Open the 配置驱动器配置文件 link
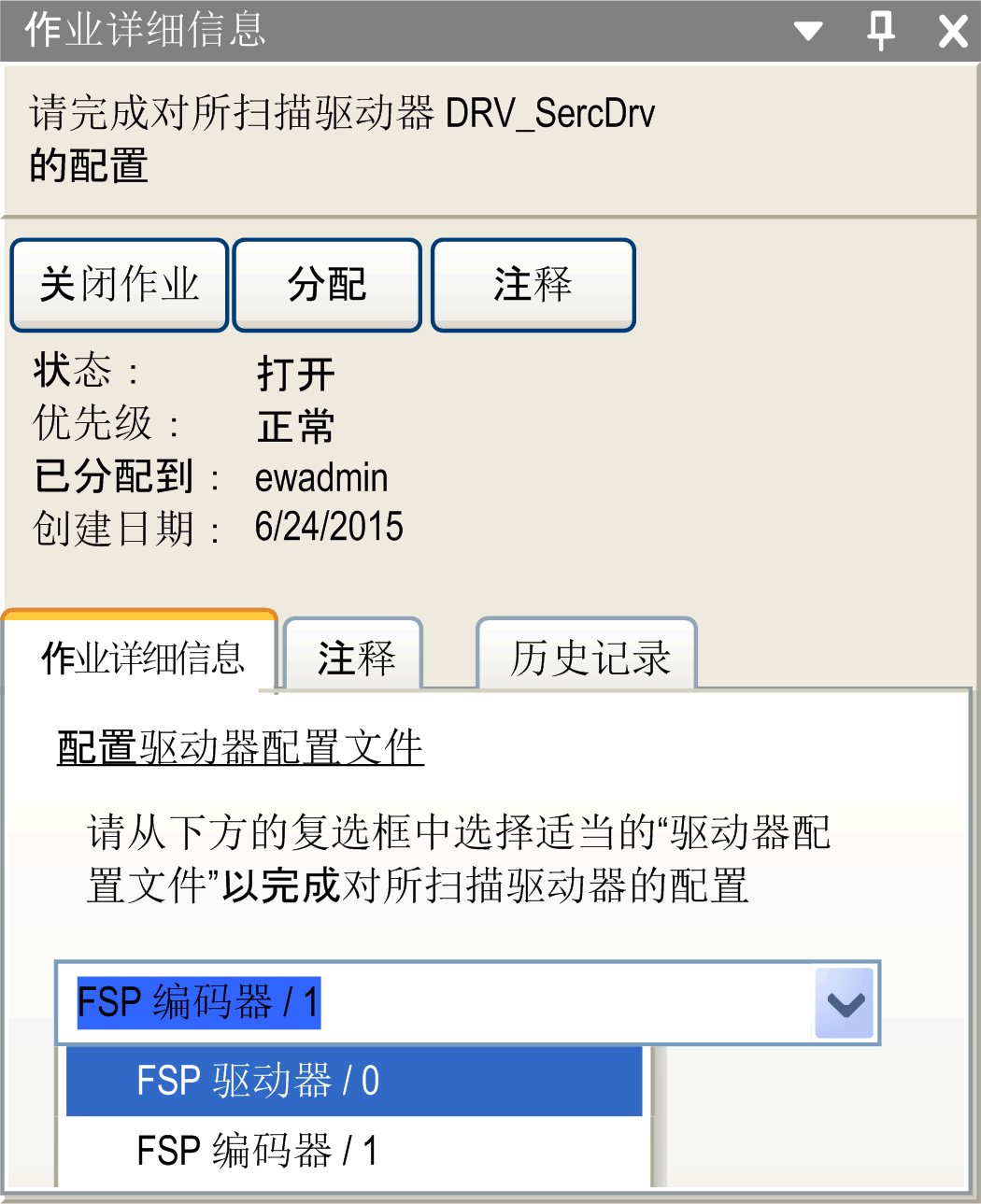This screenshot has height=1204, width=981. (240, 748)
